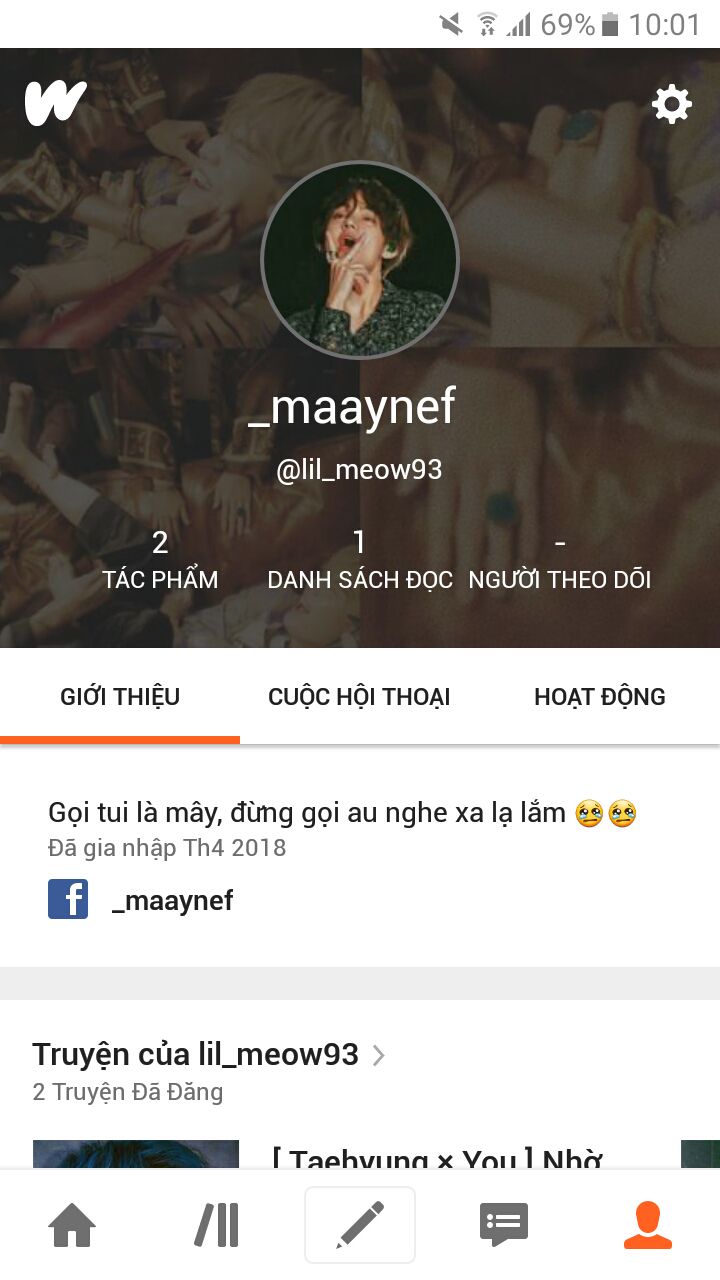Open the library bookshelf tab
The width and height of the screenshot is (720, 1280).
pyautogui.click(x=216, y=1225)
